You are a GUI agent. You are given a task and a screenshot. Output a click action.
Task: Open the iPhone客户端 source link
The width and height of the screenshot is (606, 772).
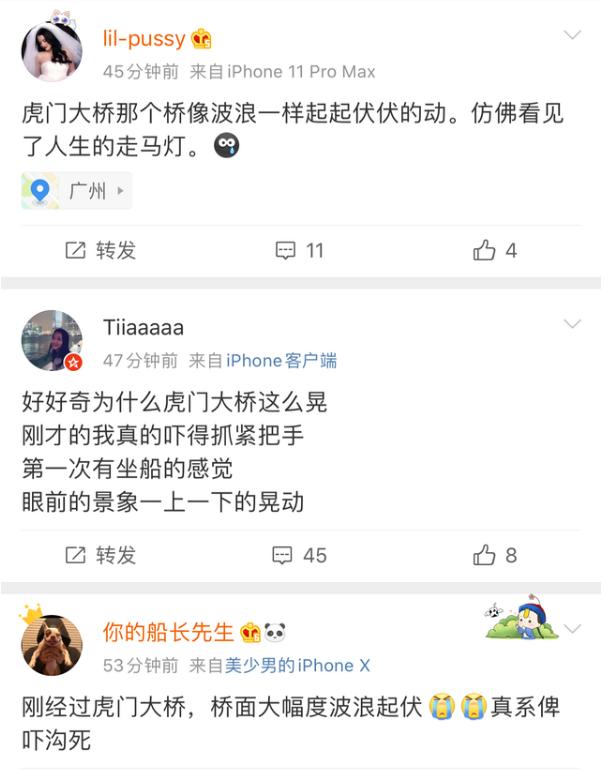(x=281, y=361)
